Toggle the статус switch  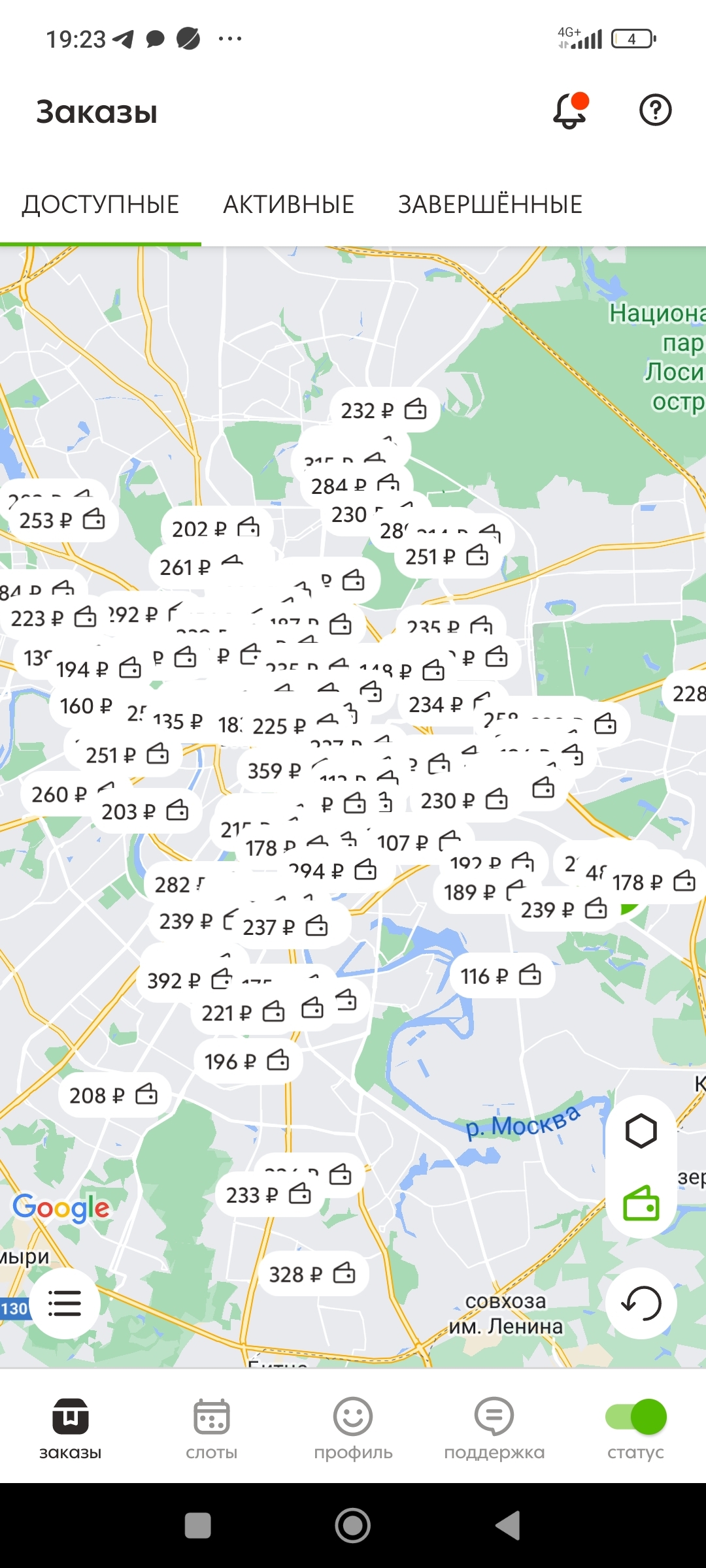635,1416
